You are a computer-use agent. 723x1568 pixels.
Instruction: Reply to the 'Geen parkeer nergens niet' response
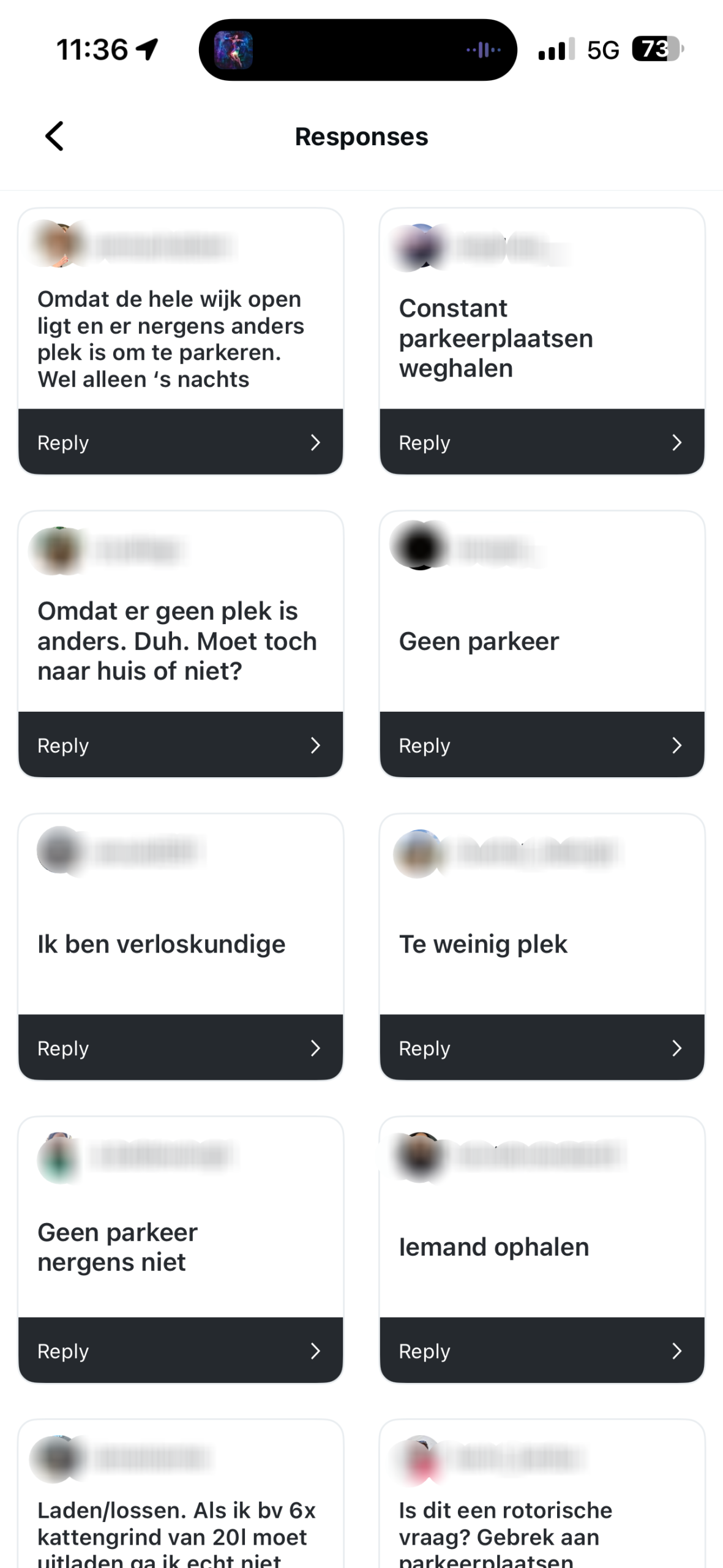point(180,1350)
